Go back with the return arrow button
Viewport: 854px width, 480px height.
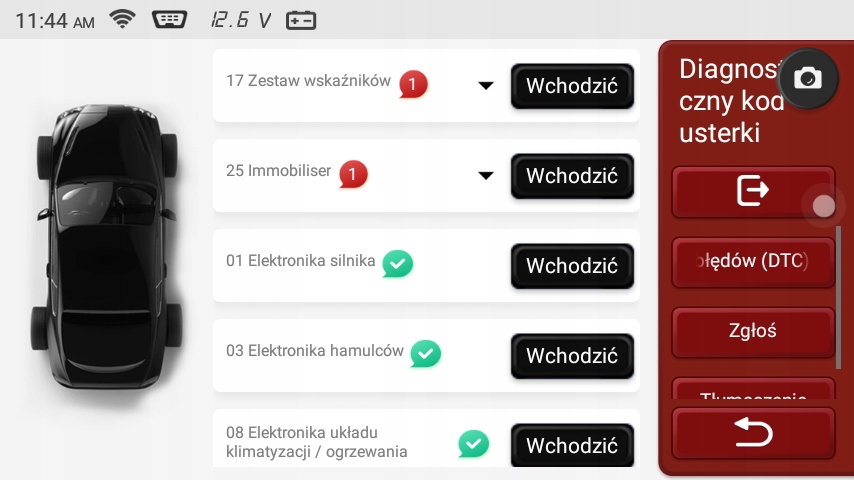(752, 432)
